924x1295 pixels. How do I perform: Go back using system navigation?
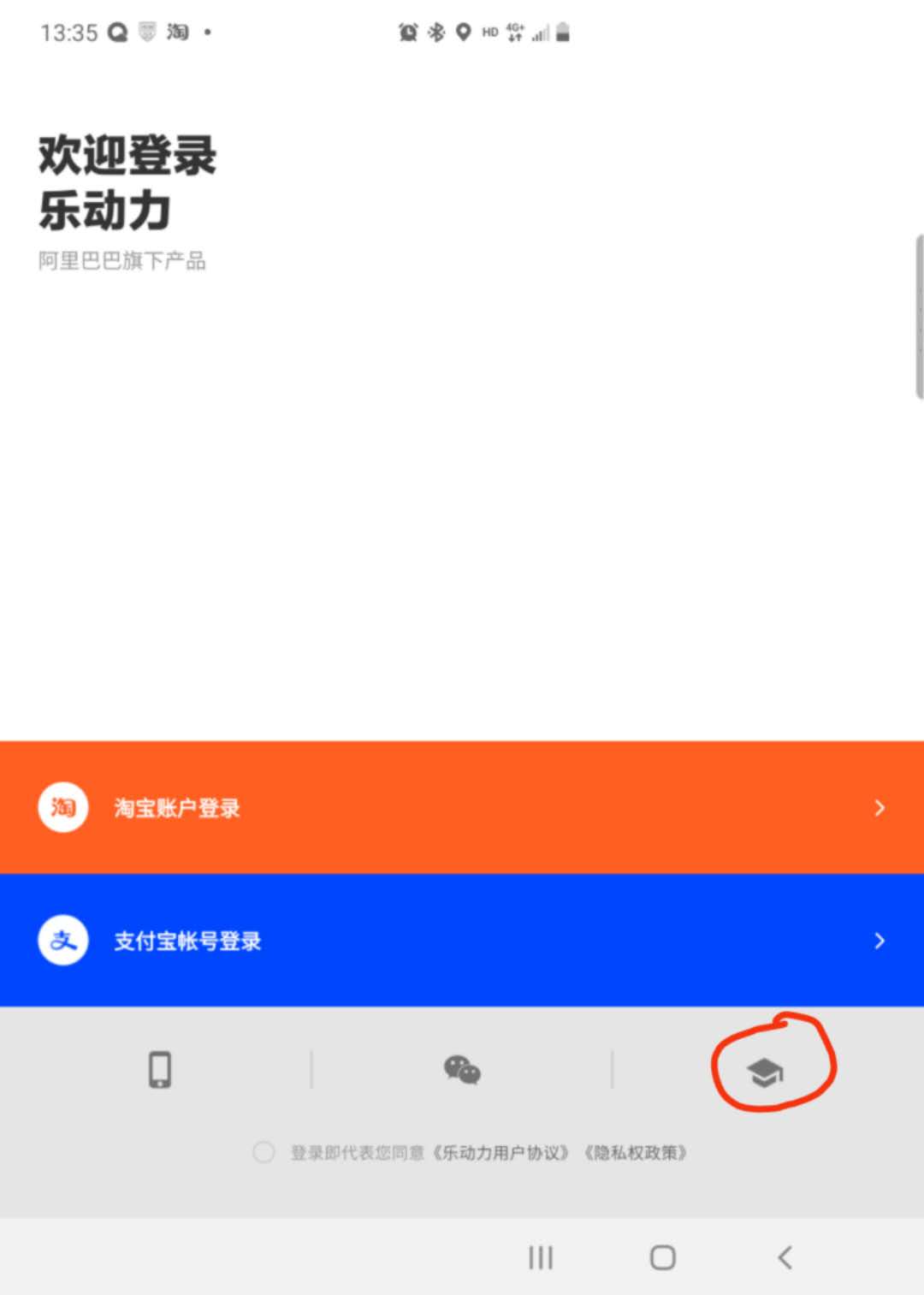click(x=785, y=1257)
